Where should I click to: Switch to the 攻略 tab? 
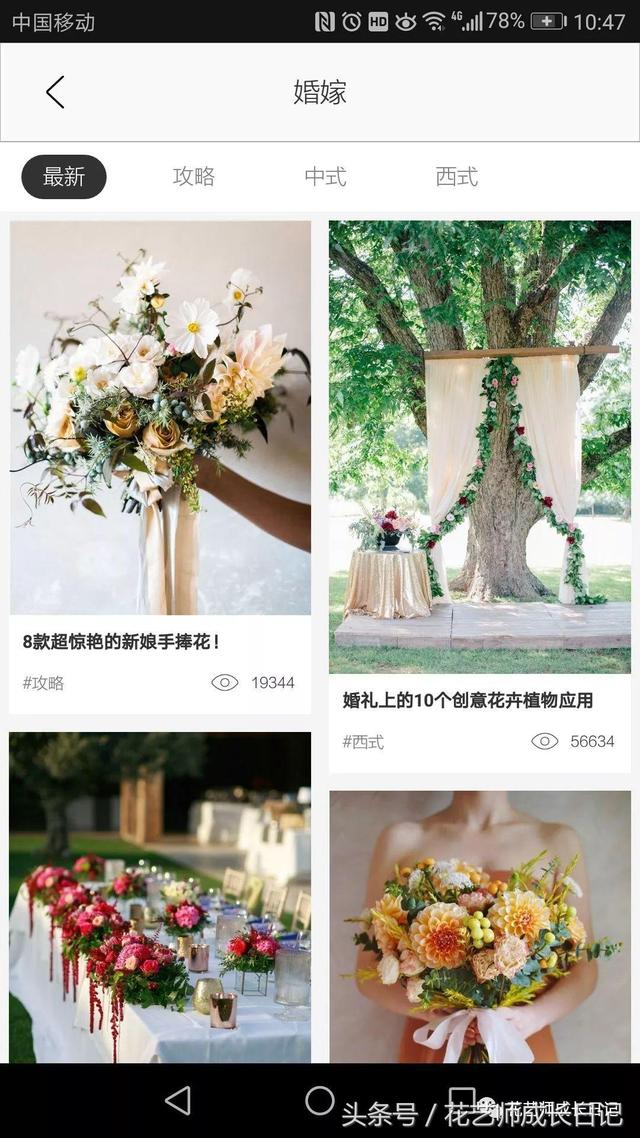point(194,177)
